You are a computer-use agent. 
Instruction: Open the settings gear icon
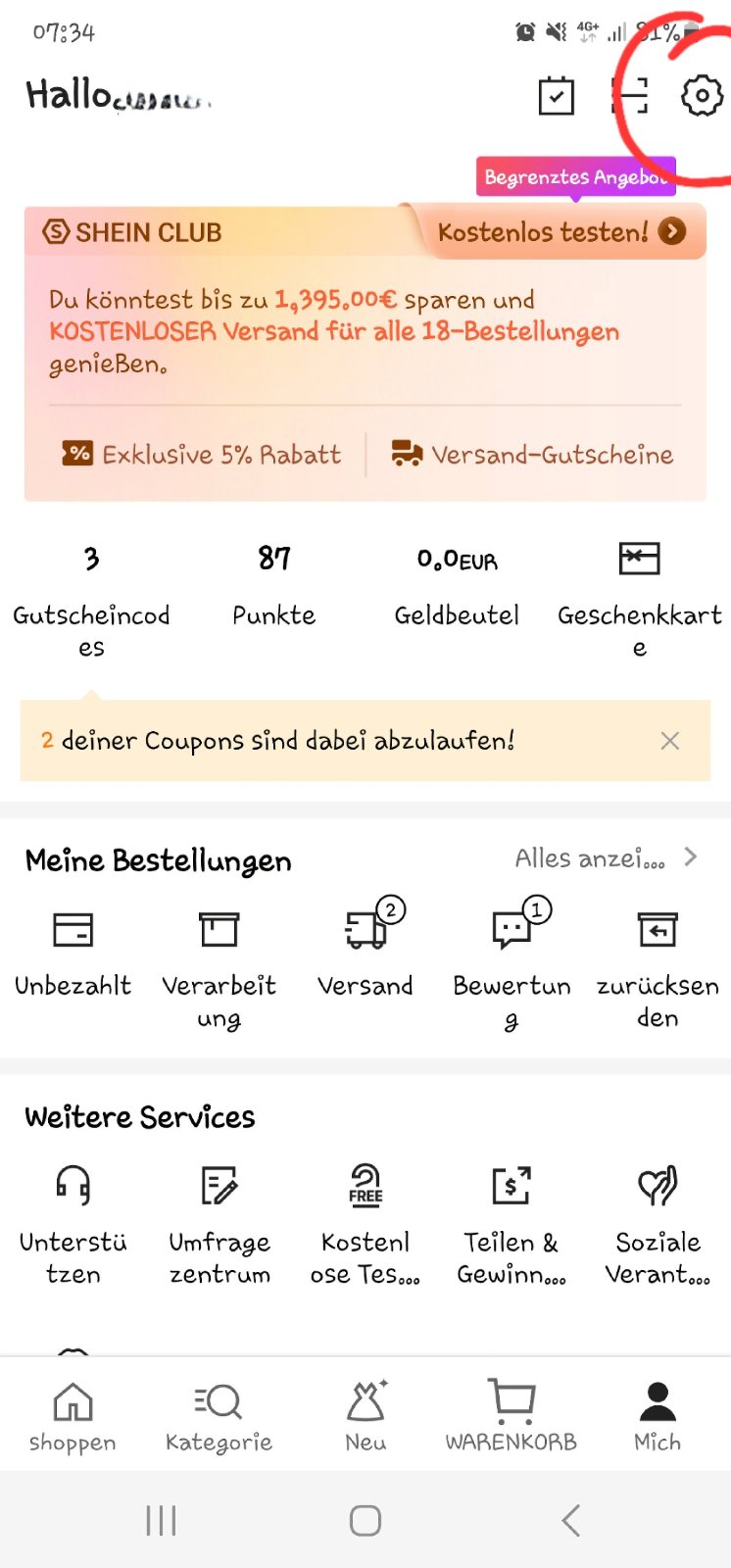[702, 95]
